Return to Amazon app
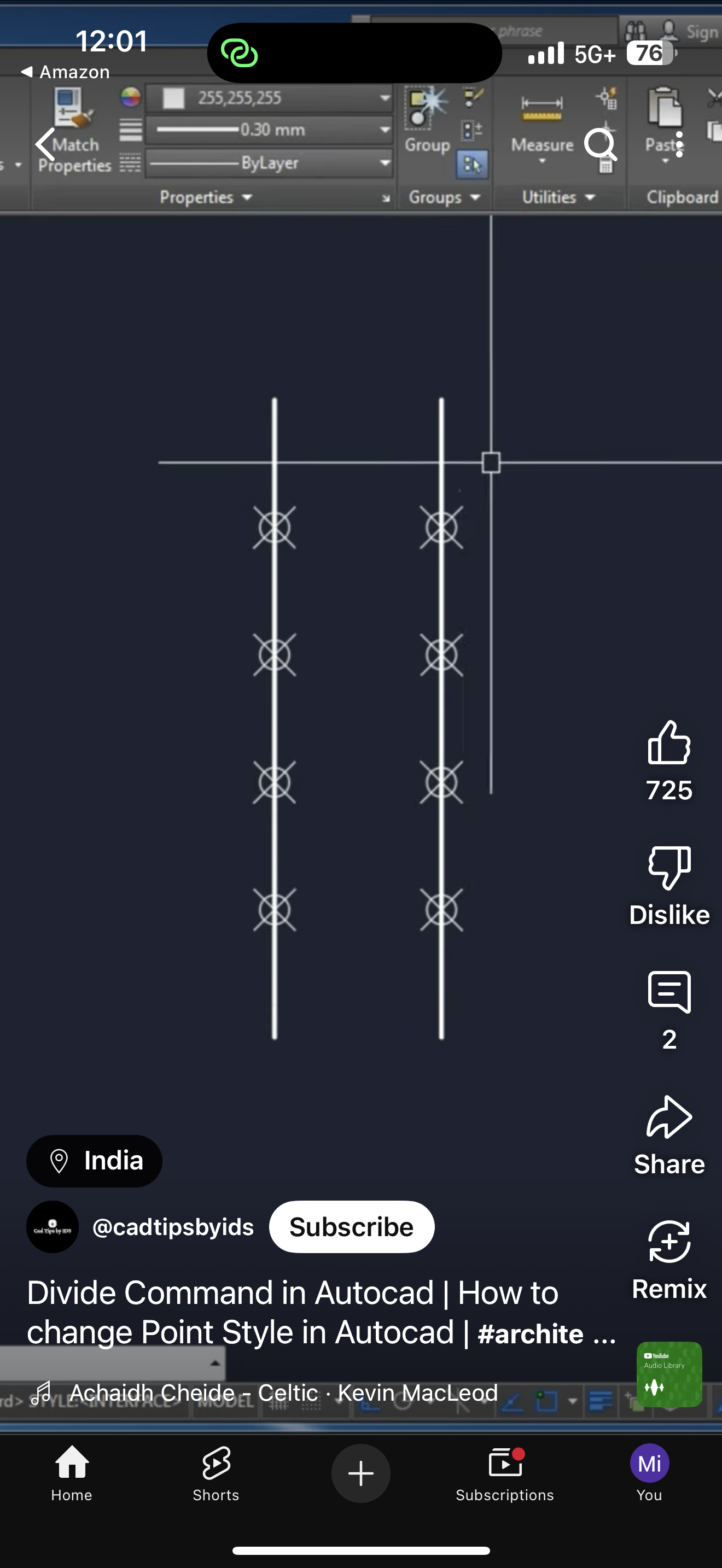This screenshot has width=722, height=1568. click(65, 72)
